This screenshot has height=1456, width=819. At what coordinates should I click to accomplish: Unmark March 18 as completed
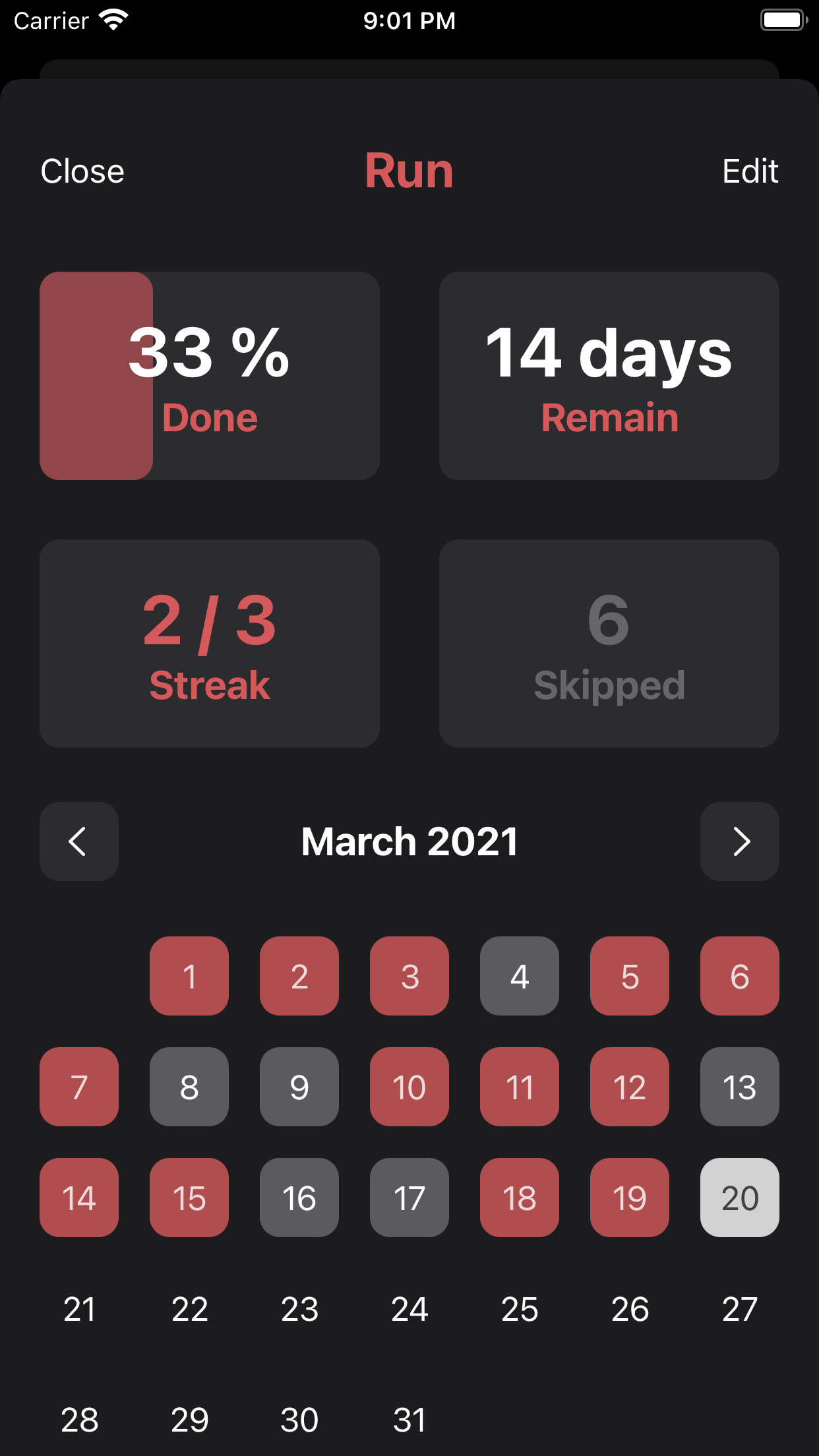tap(520, 1198)
